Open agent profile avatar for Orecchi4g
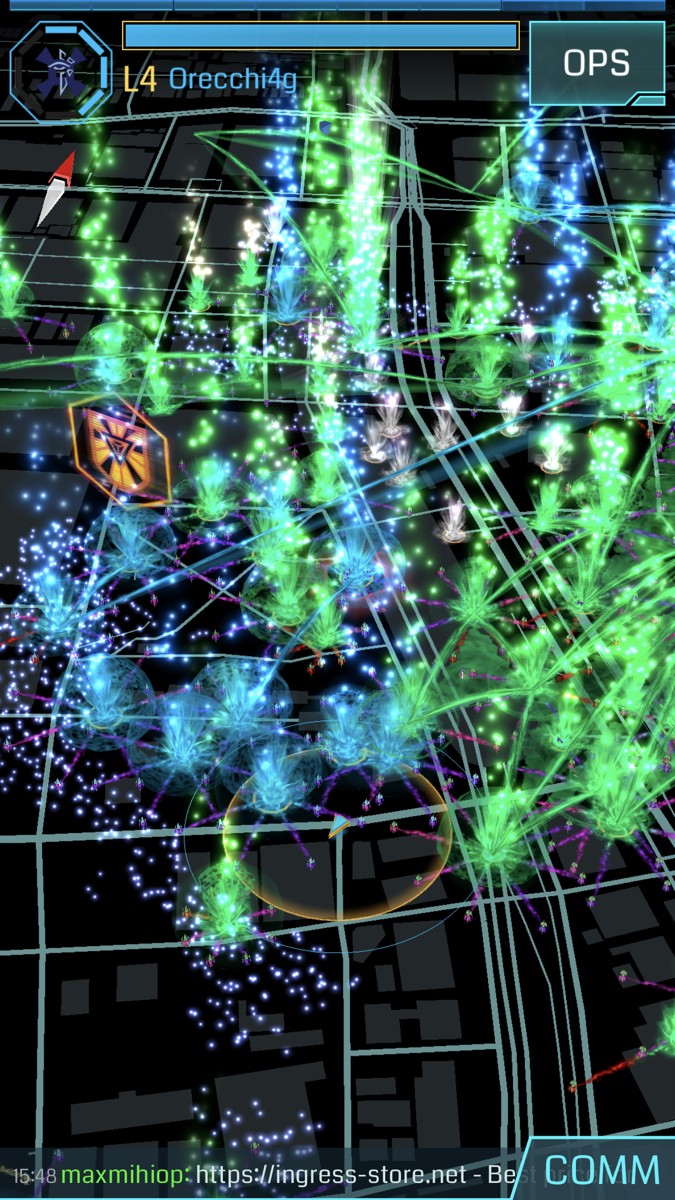This screenshot has height=1200, width=675. (60, 64)
